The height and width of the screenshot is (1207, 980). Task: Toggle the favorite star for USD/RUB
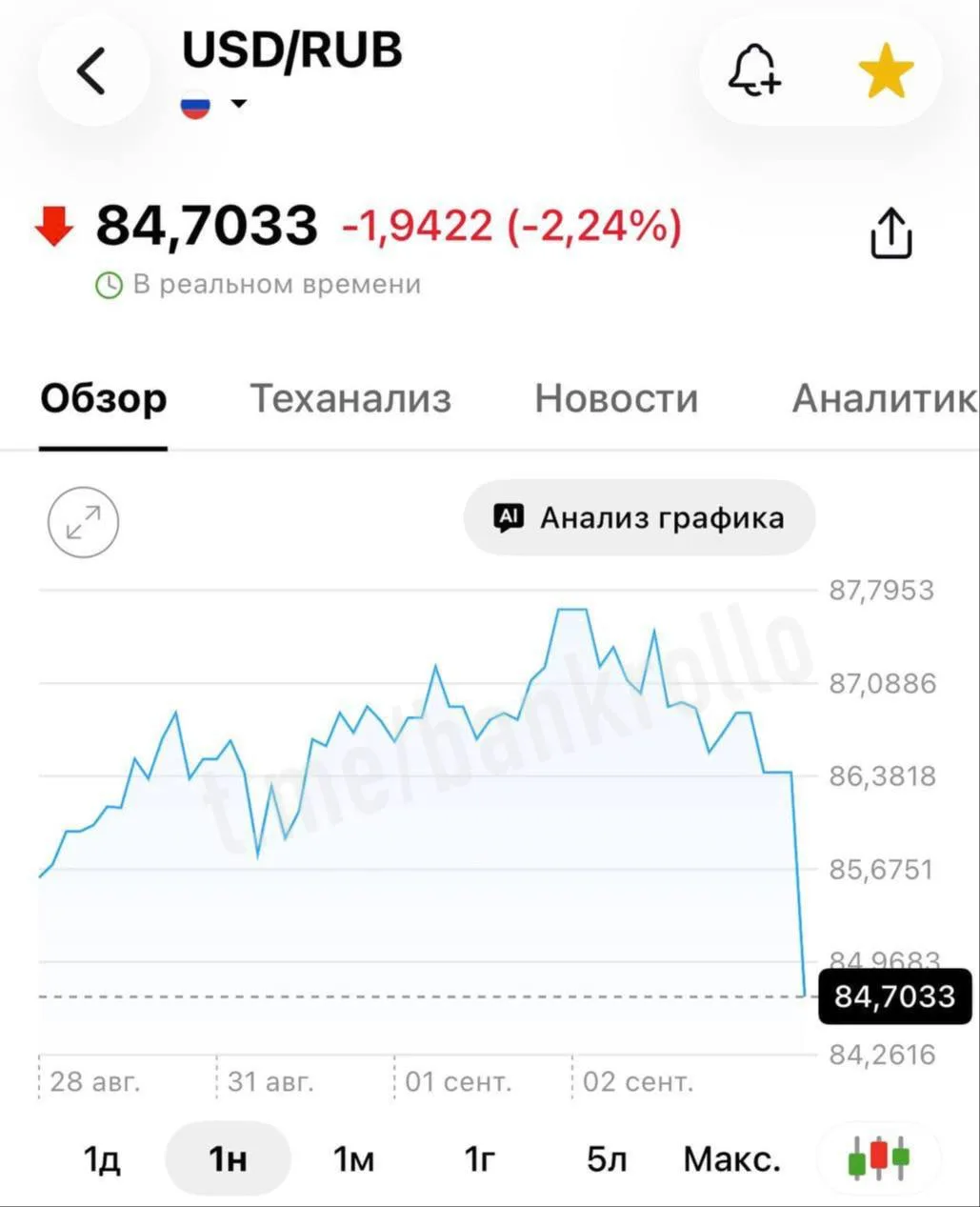[885, 70]
